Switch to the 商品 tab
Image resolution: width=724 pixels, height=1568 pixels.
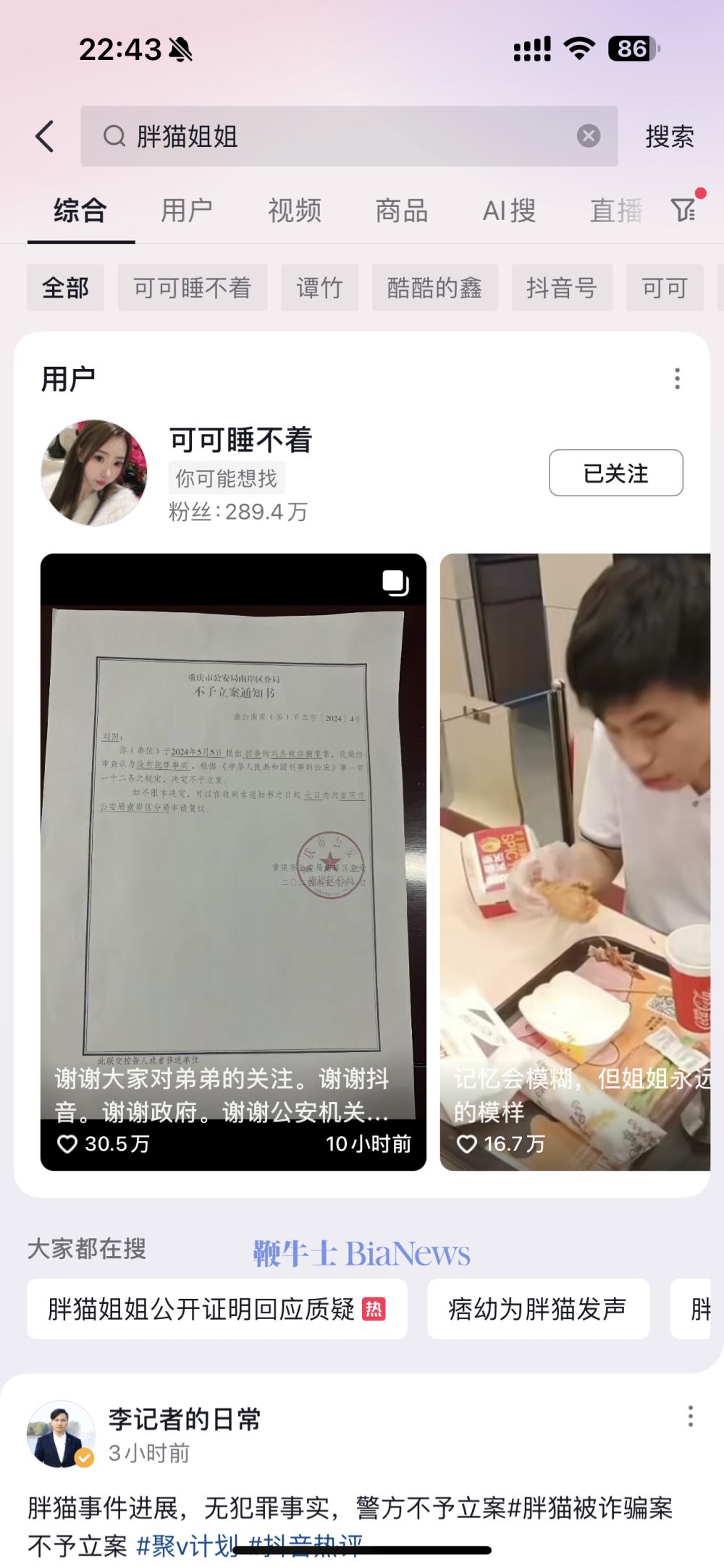401,211
